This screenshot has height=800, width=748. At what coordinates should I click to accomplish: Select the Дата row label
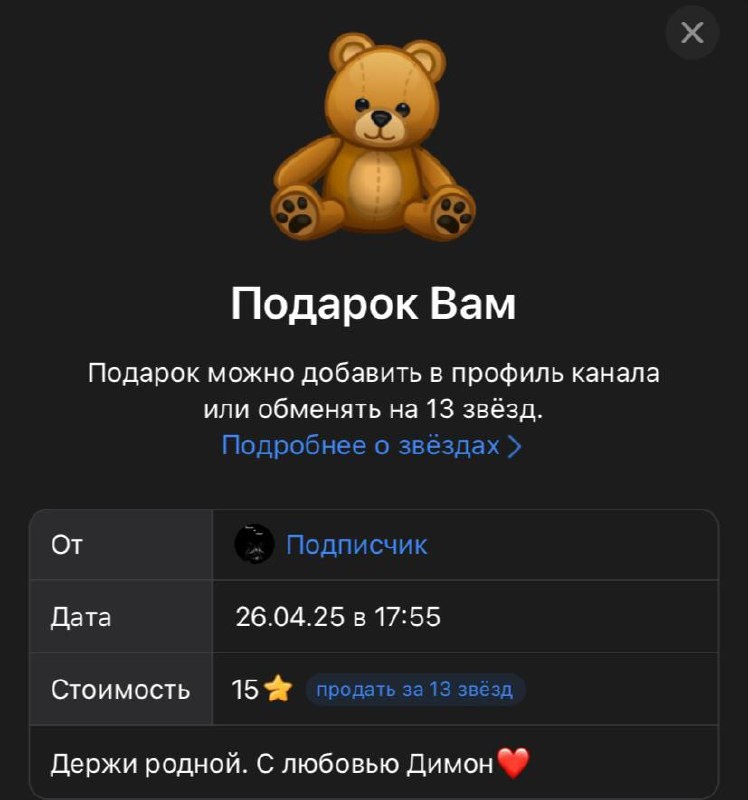[81, 616]
